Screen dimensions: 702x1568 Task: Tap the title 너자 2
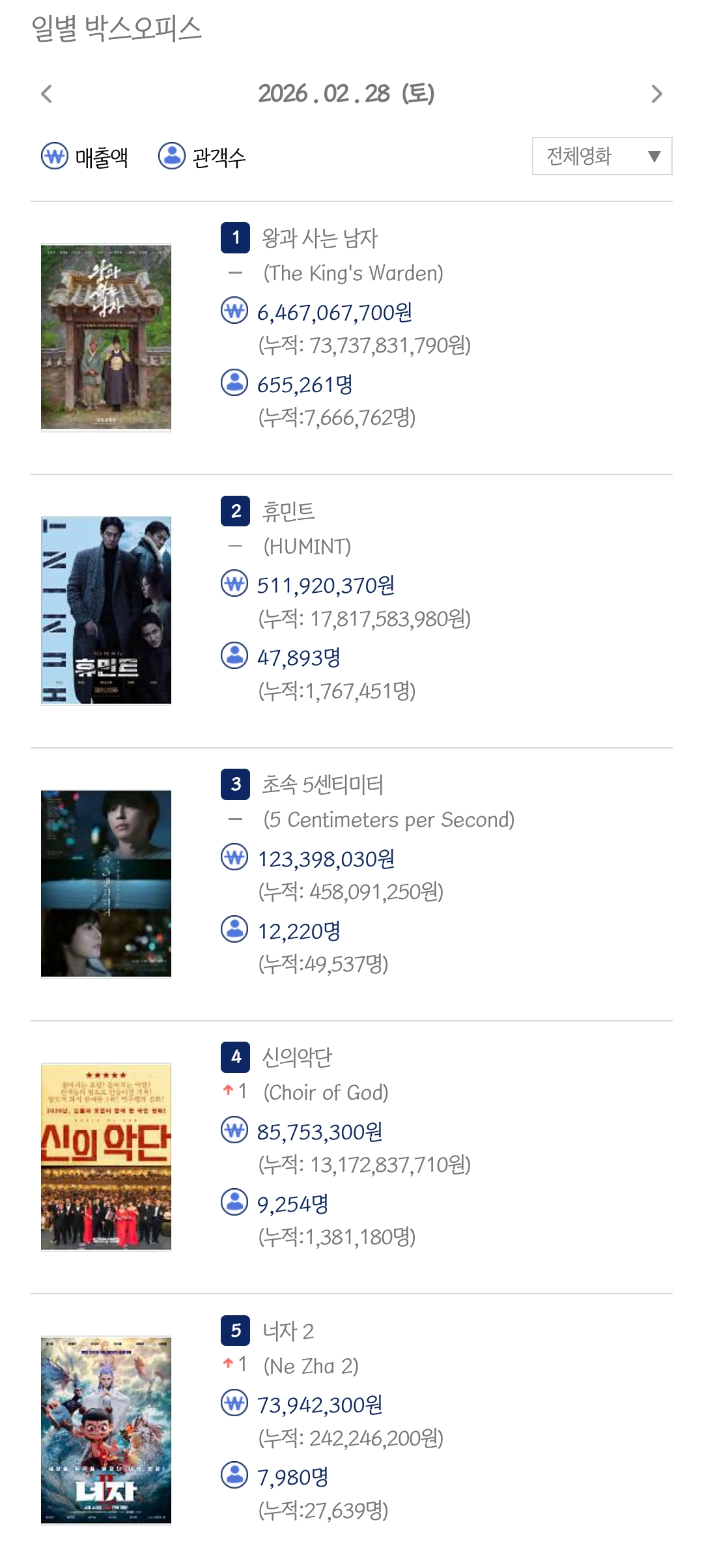pos(288,1331)
